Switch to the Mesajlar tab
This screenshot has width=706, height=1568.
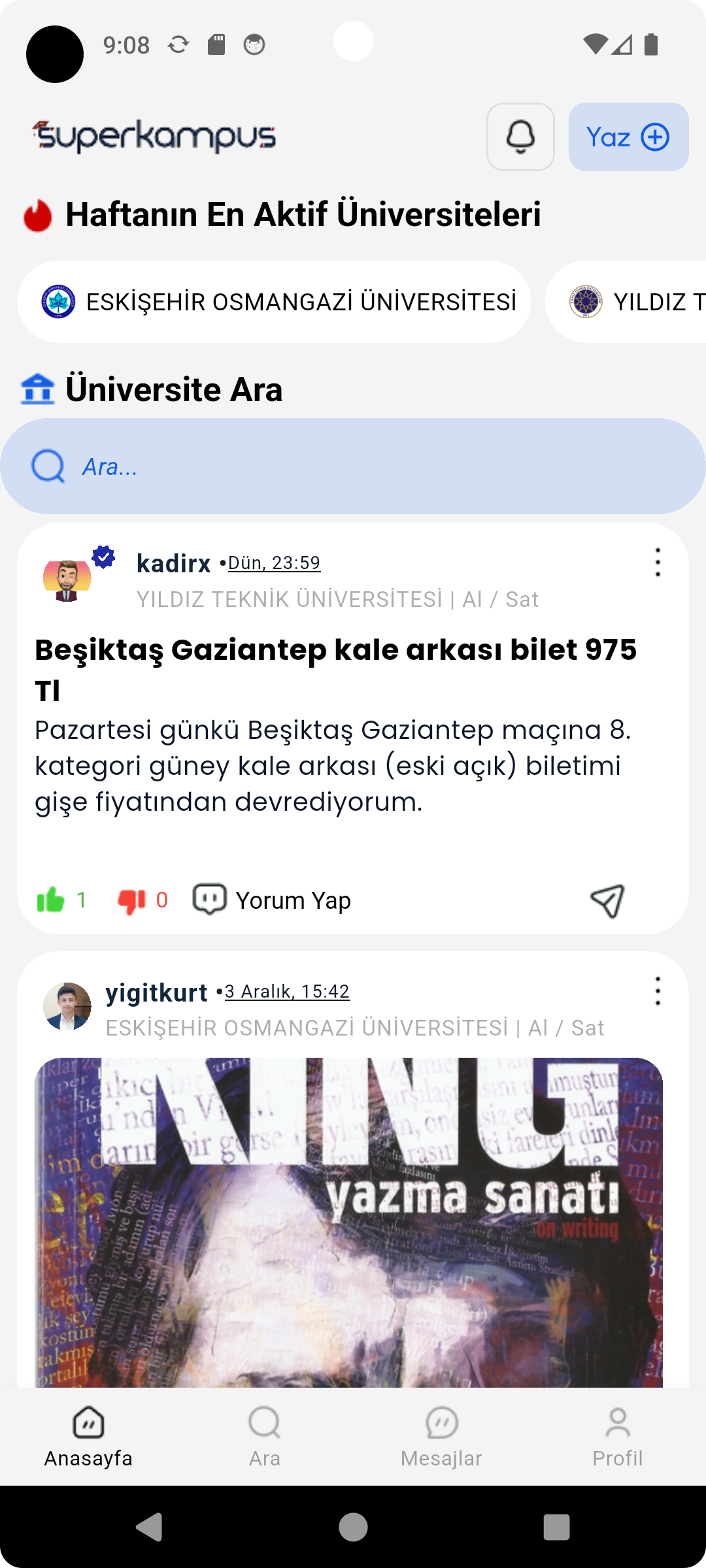click(x=441, y=1437)
